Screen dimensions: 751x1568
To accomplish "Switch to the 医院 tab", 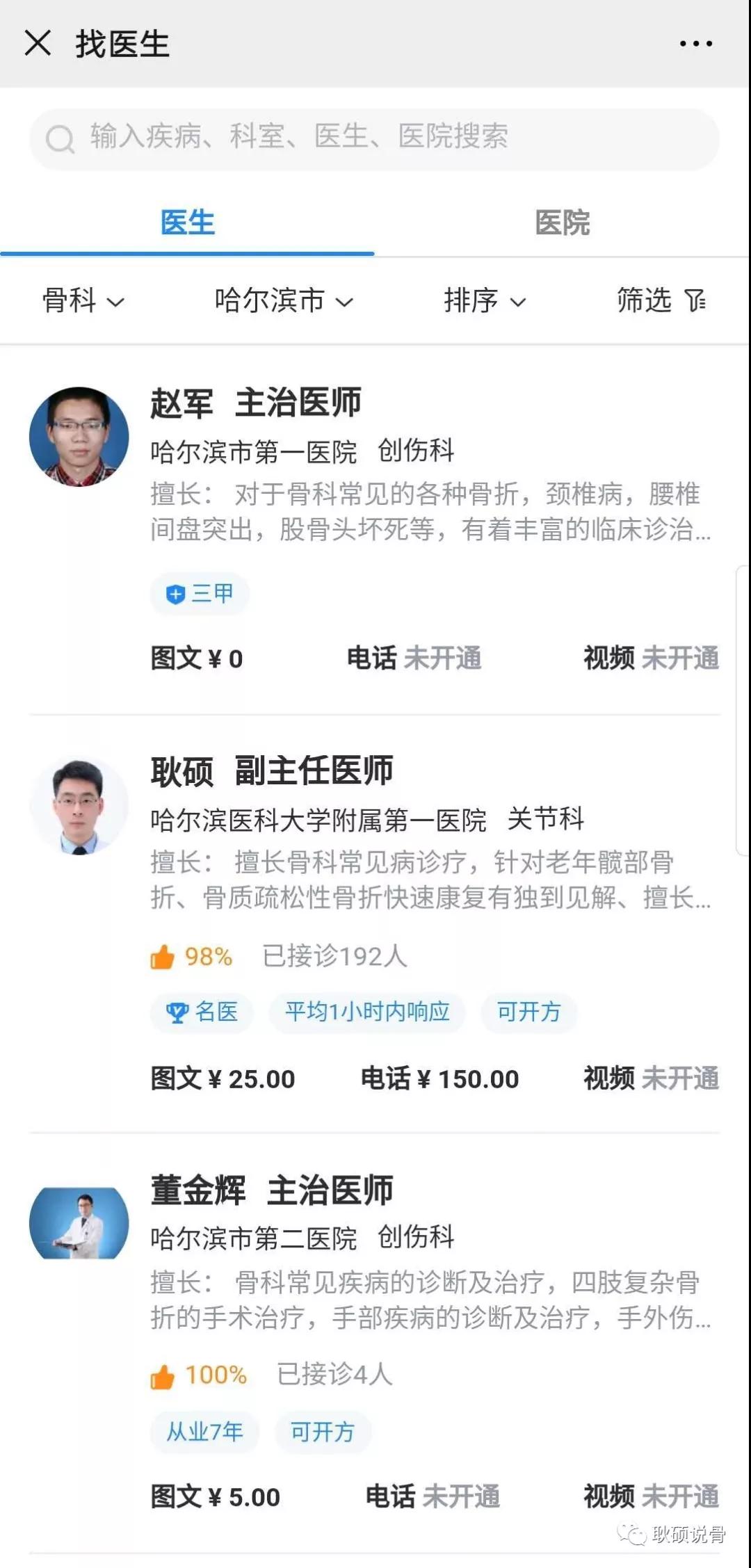I will (x=563, y=223).
